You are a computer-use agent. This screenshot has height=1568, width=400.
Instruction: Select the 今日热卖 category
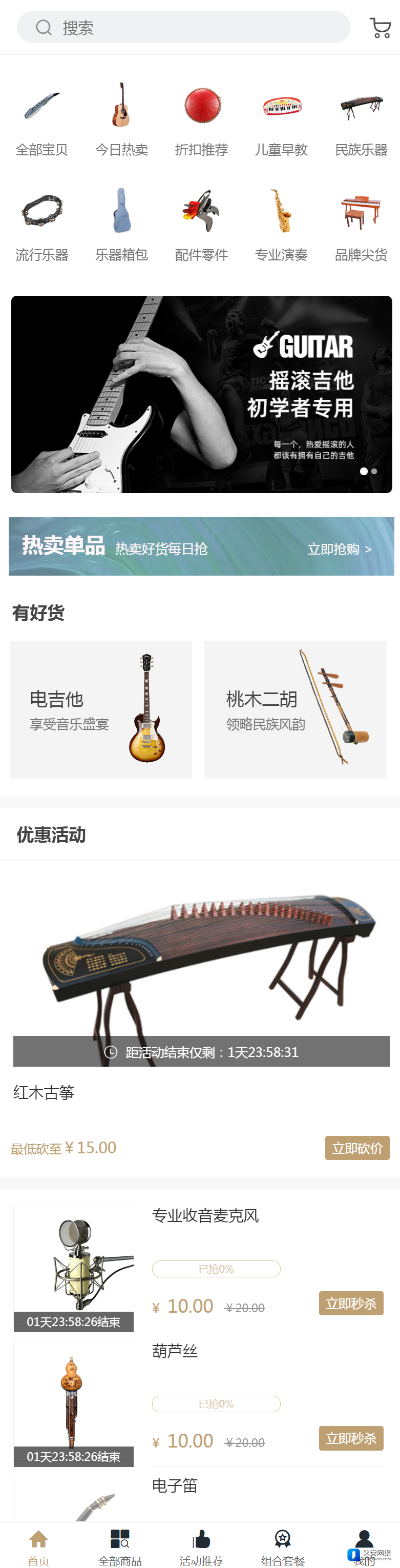(x=121, y=120)
